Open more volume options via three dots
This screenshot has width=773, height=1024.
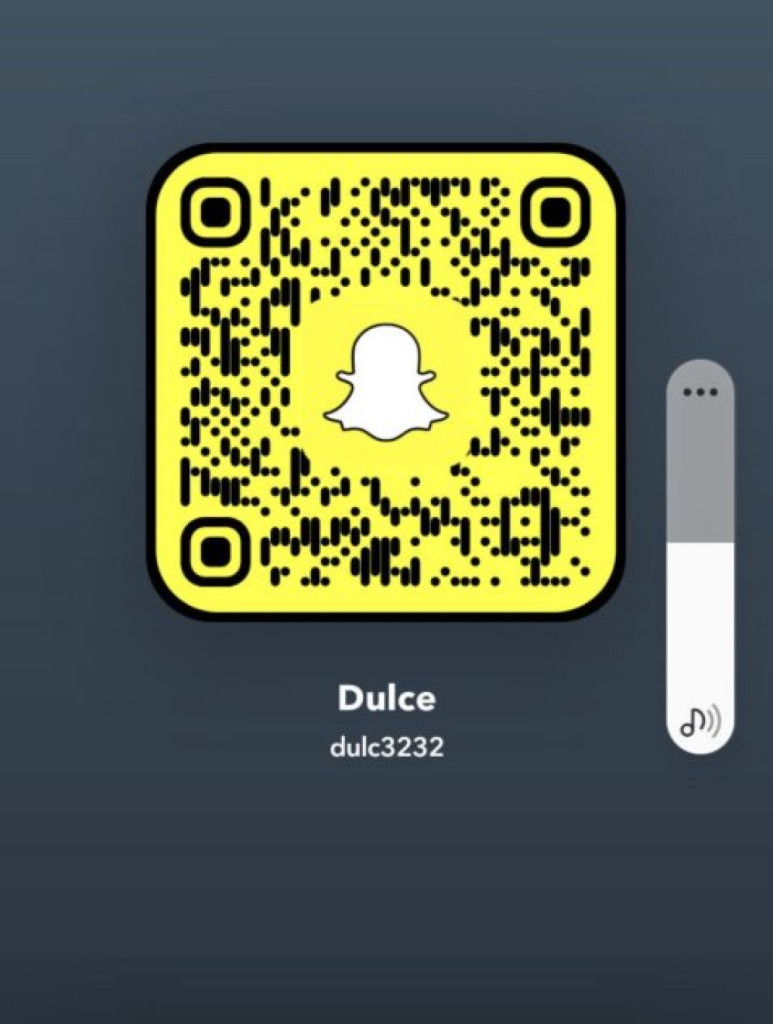click(x=700, y=392)
